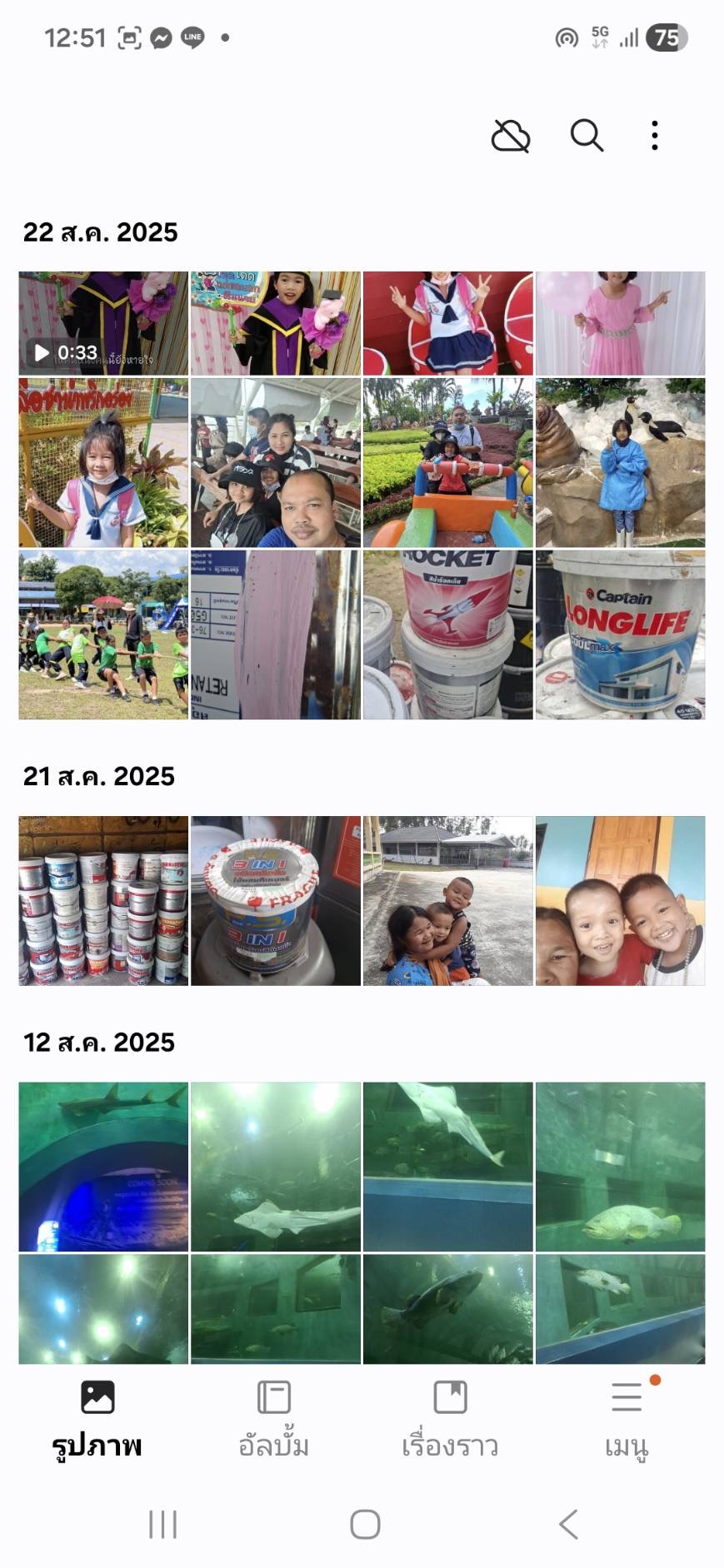Open the family selfie photo
Viewport: 724px width, 1568px height.
tap(276, 462)
